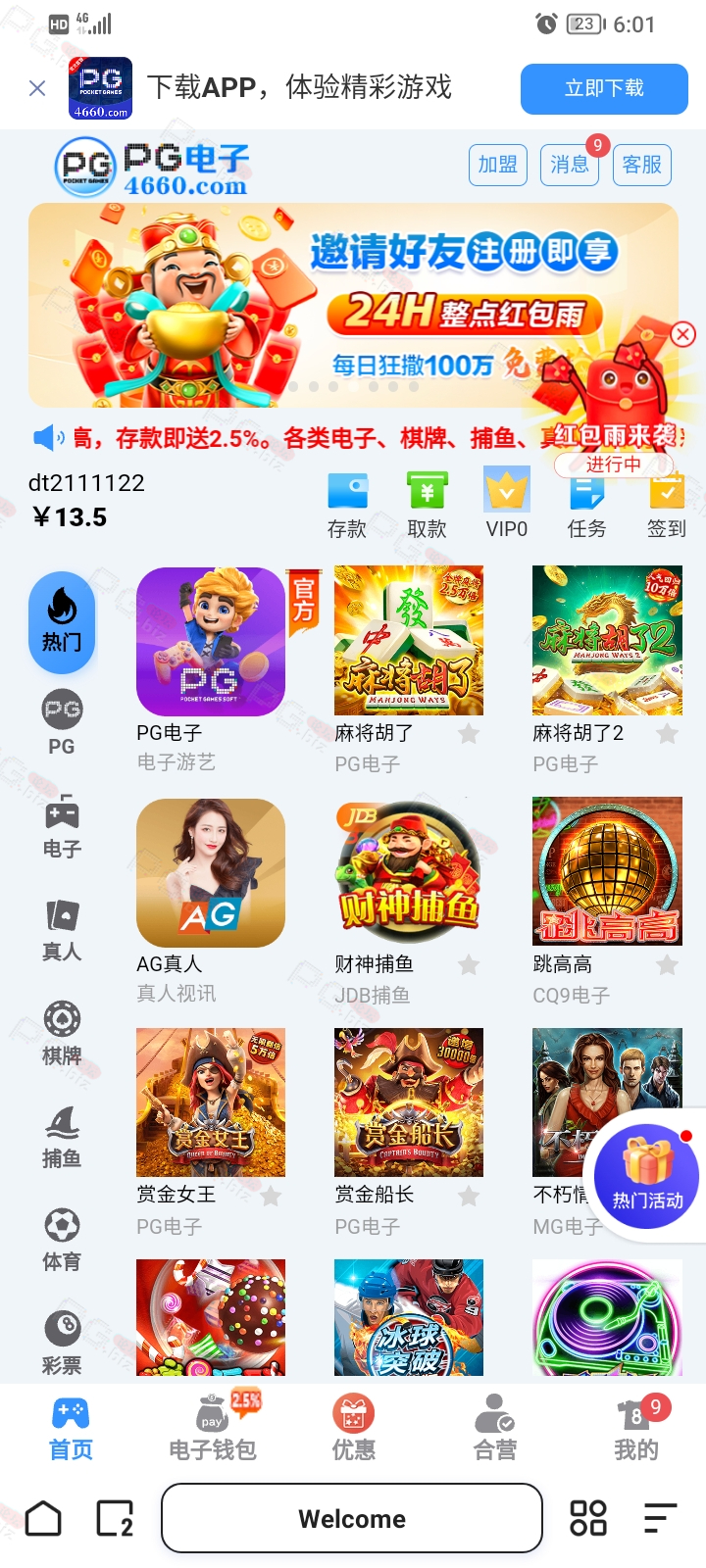This screenshot has width=706, height=1568.
Task: Contact 客服 customer service
Action: 642,165
